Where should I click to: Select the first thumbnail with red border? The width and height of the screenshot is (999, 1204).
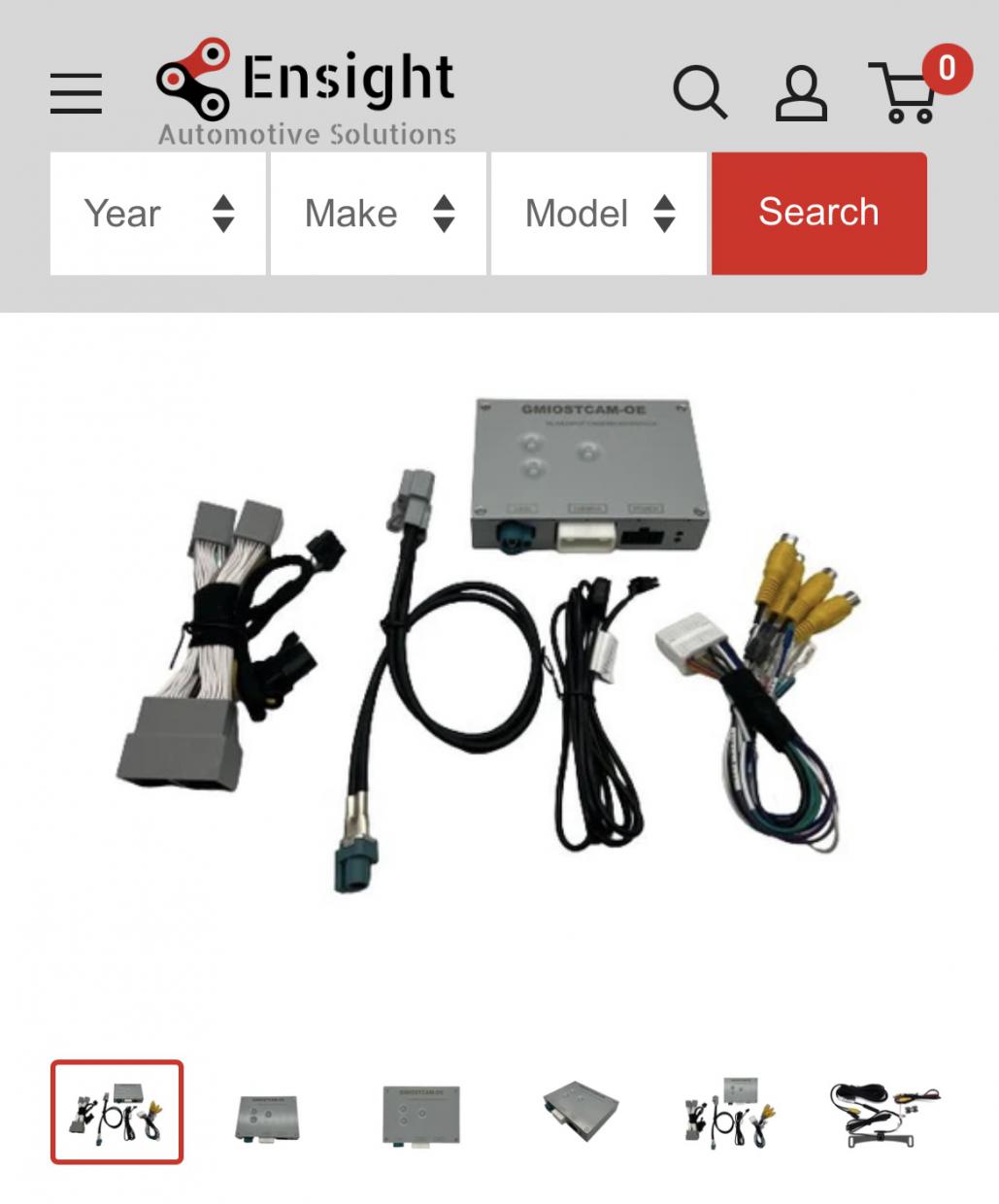coord(117,1112)
